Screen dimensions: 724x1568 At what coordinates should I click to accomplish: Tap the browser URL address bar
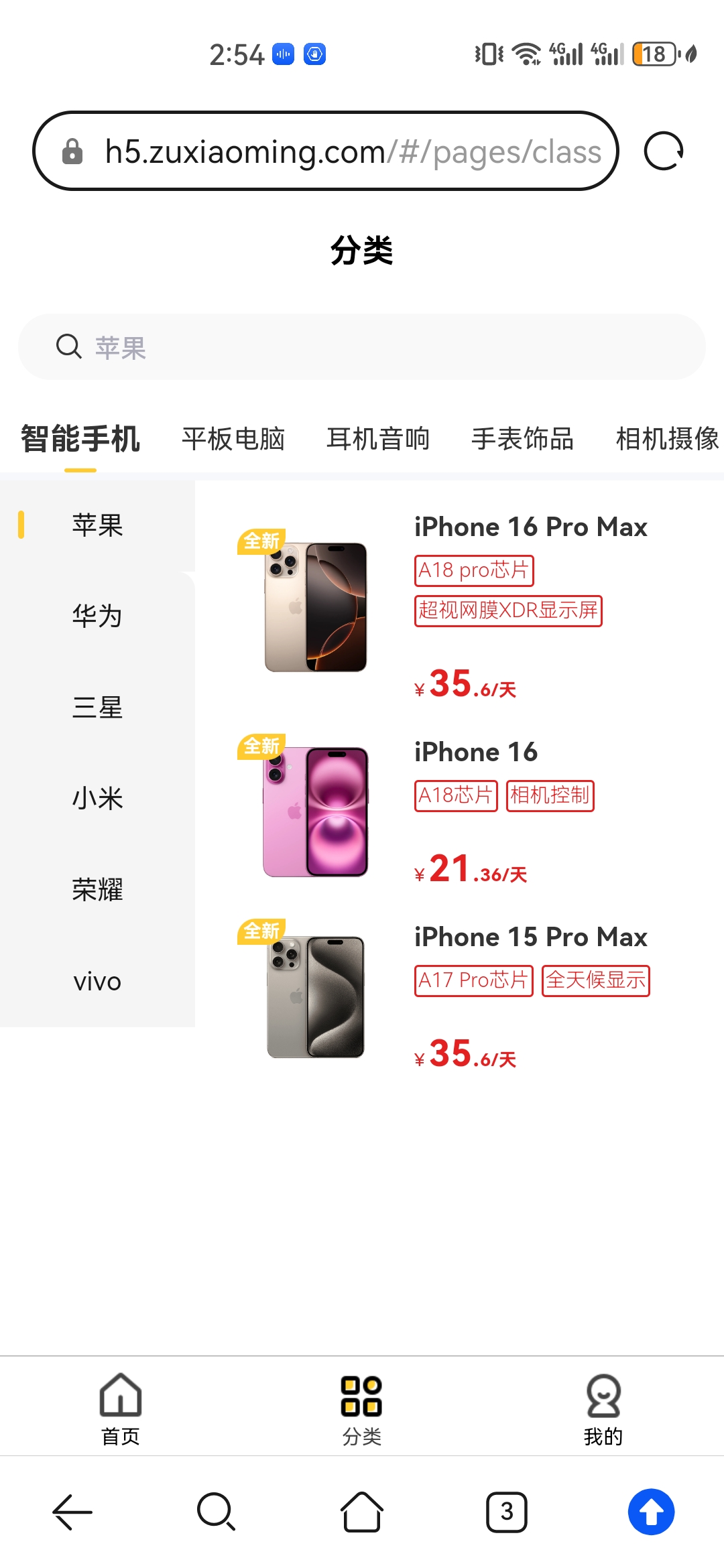(x=326, y=151)
